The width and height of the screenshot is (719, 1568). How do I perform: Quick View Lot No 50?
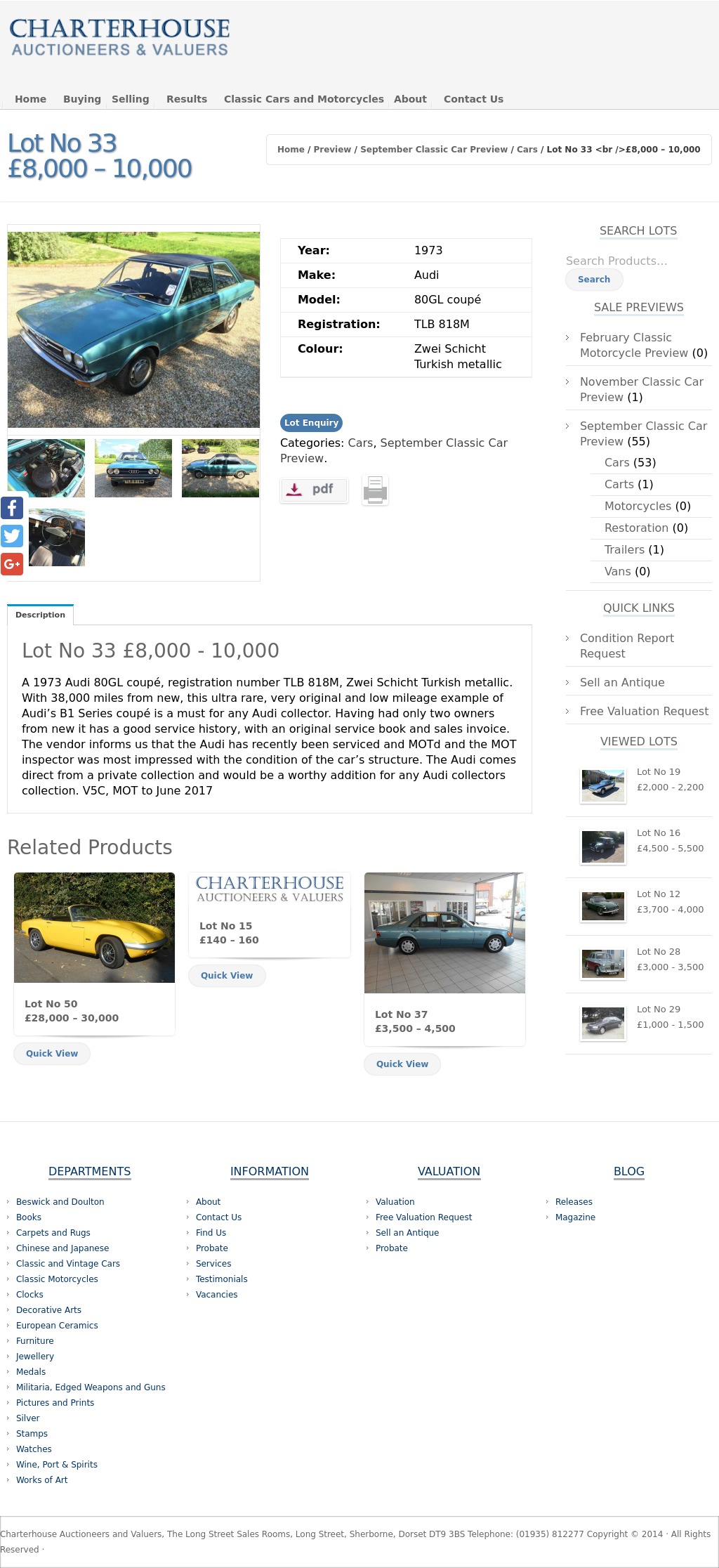[x=52, y=1053]
